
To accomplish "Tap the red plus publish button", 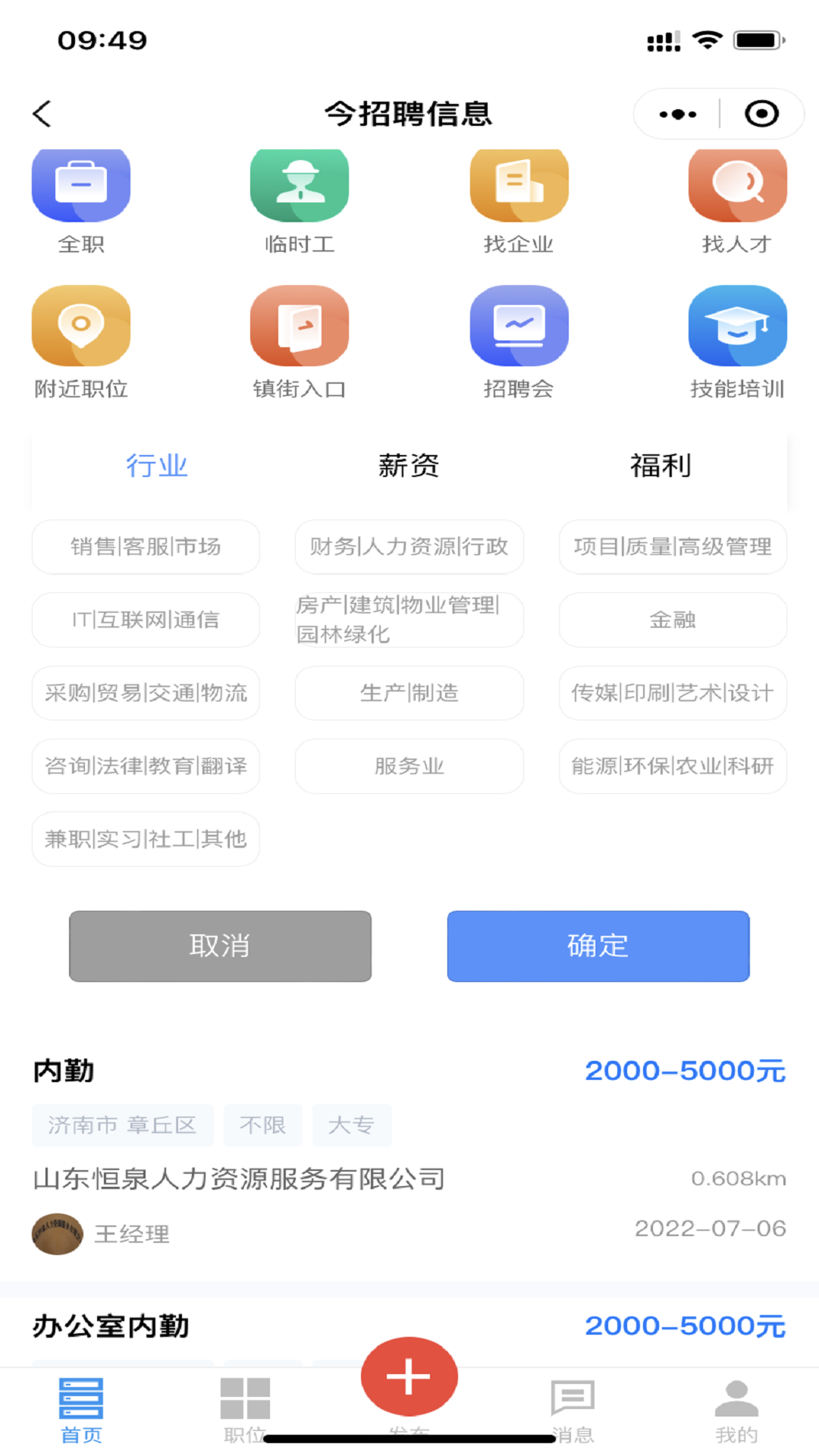I will click(x=409, y=1376).
